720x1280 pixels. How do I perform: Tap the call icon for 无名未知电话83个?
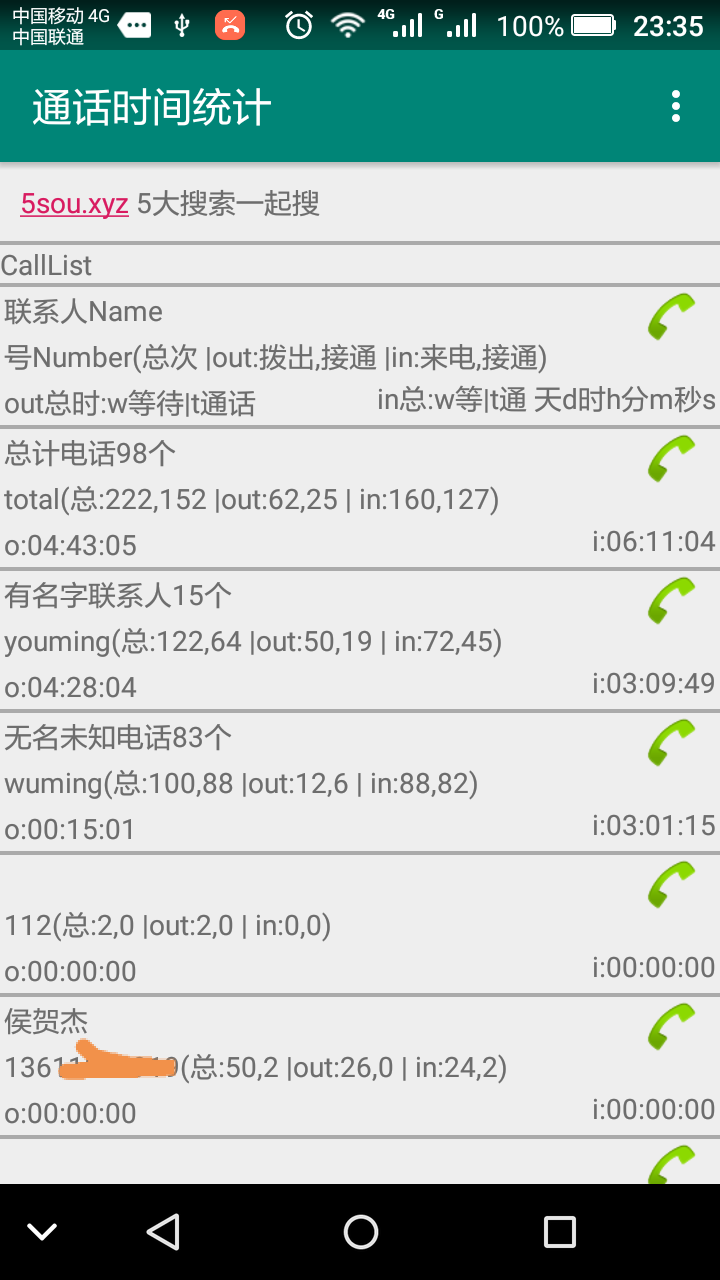(671, 743)
